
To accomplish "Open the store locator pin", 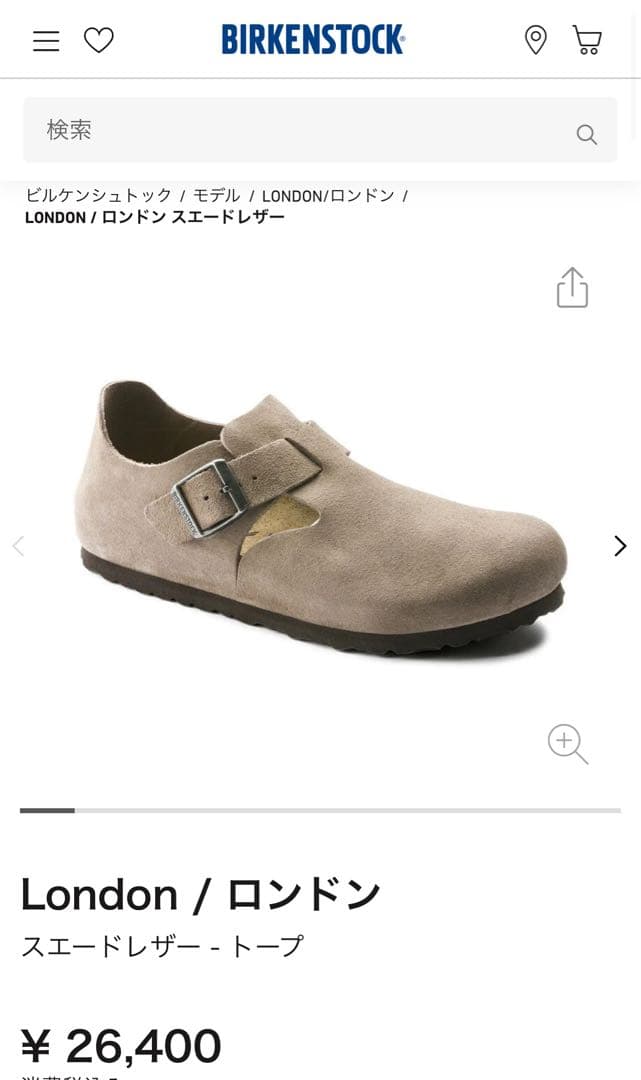I will (x=536, y=41).
